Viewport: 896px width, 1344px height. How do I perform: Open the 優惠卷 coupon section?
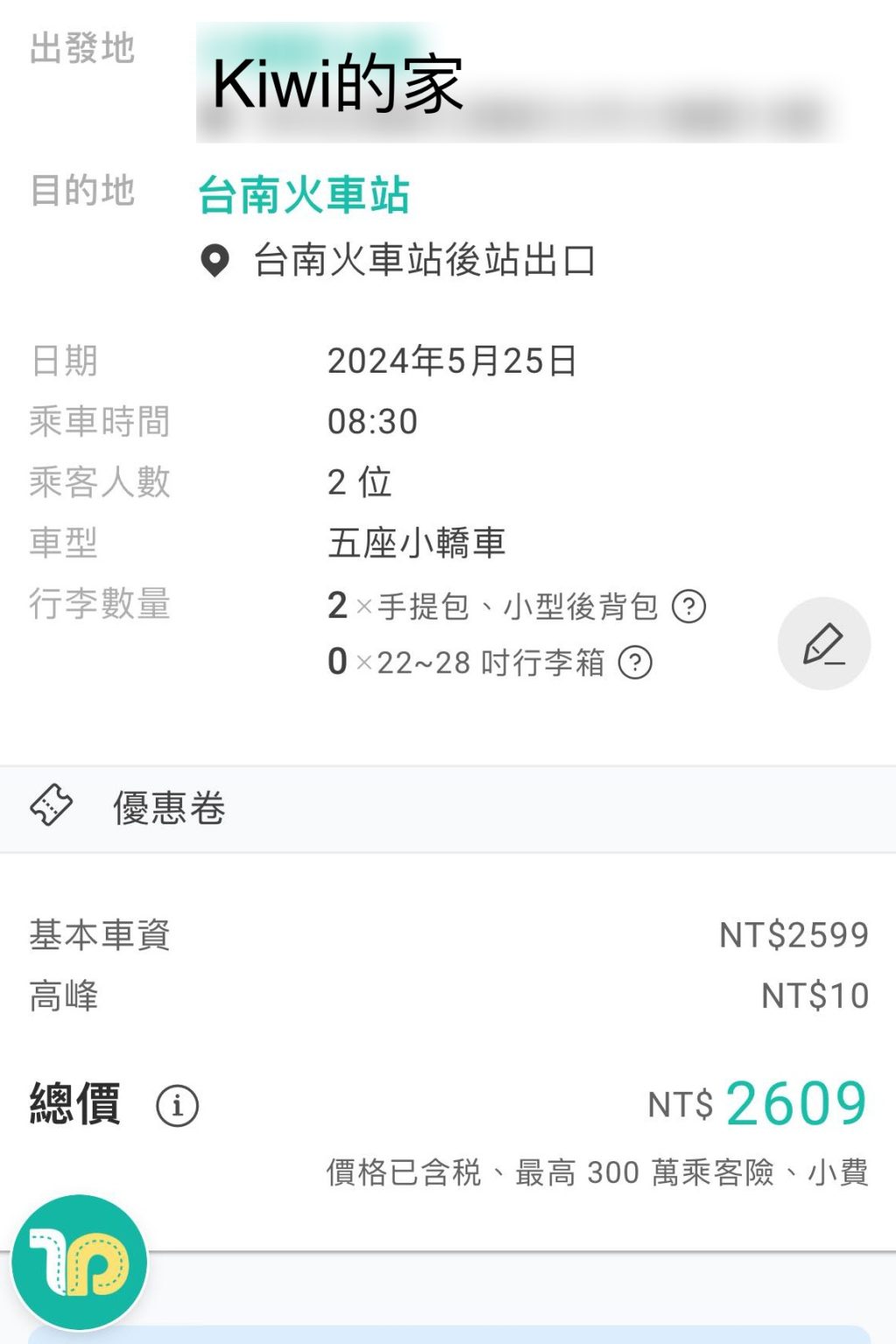pos(166,809)
